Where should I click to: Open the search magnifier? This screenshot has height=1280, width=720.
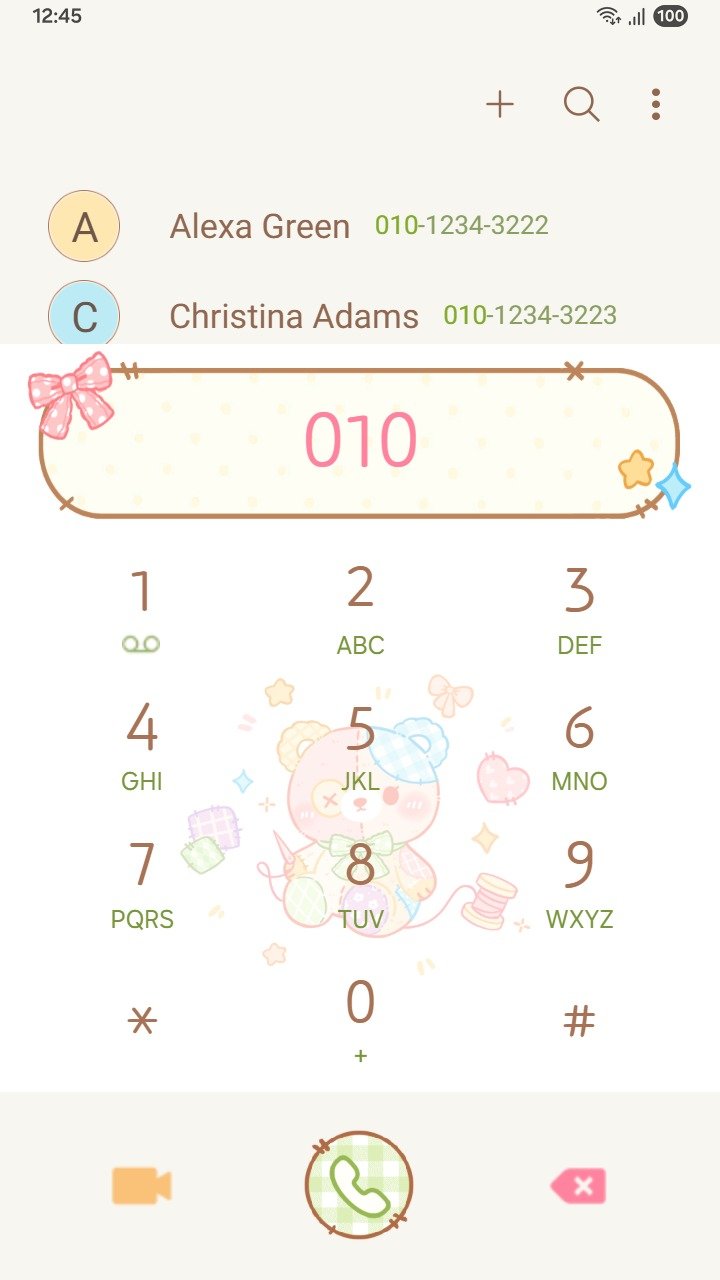tap(581, 104)
